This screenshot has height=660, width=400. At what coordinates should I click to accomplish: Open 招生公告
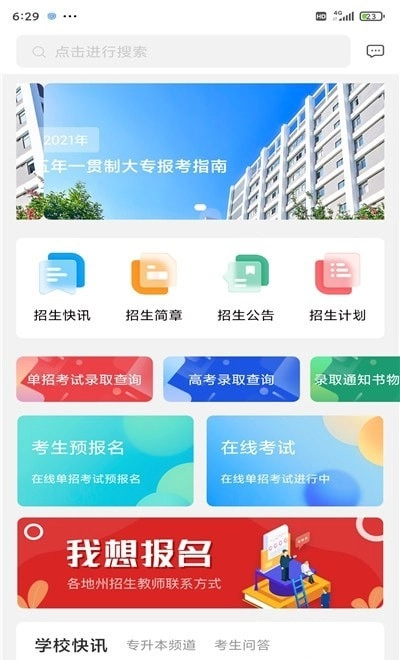(245, 287)
